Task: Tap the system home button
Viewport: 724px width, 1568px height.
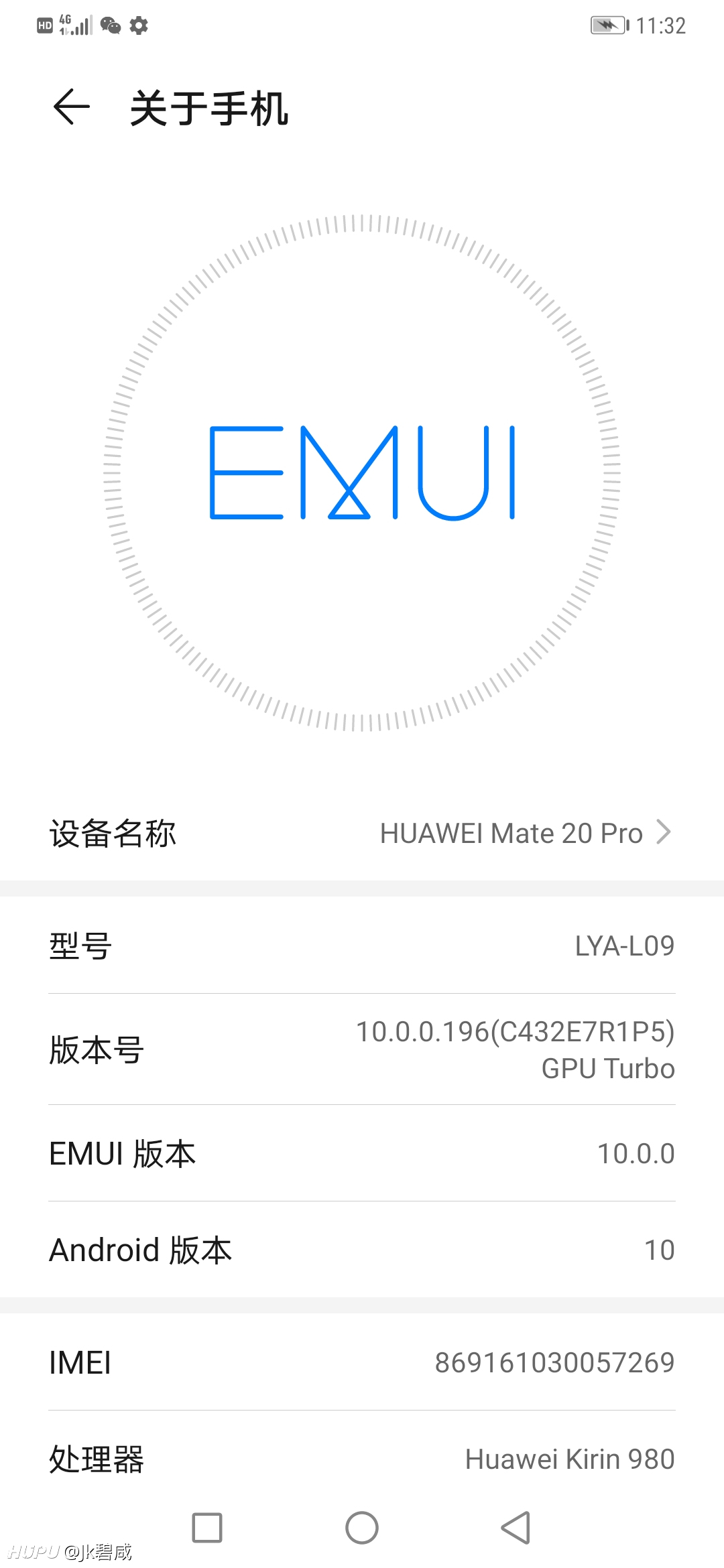Action: click(362, 1528)
